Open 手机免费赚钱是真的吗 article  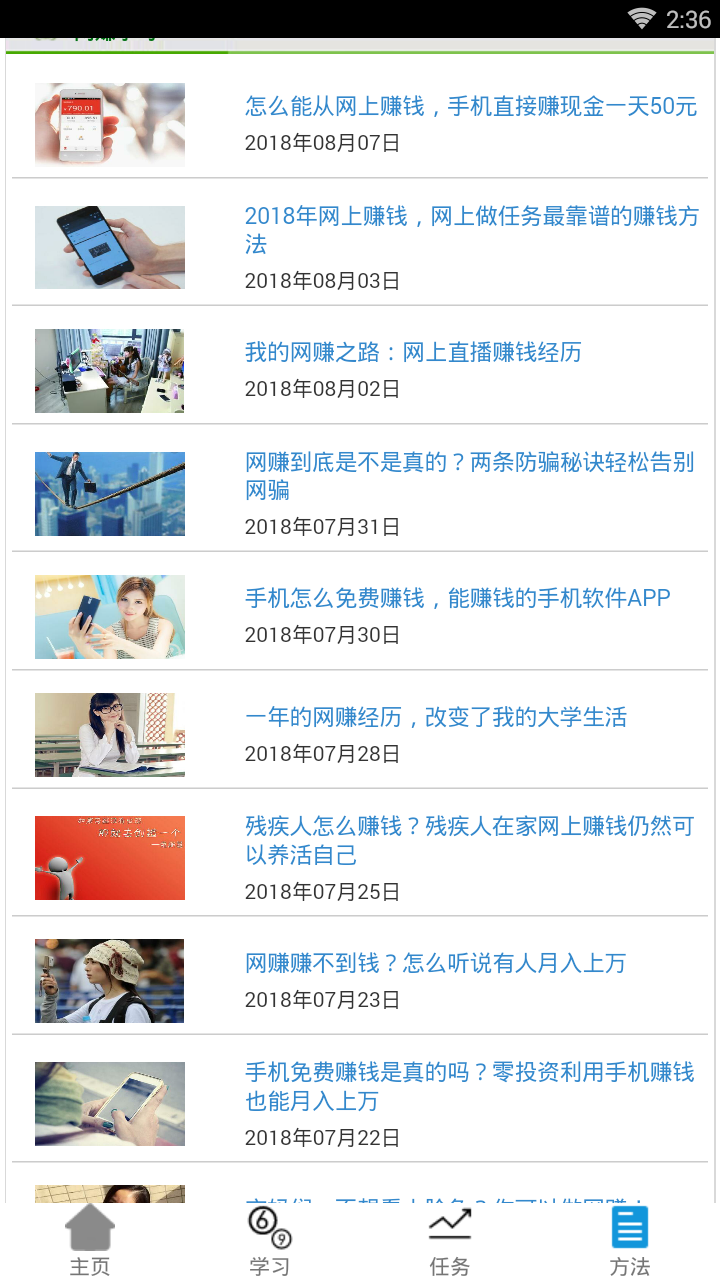[470, 1087]
